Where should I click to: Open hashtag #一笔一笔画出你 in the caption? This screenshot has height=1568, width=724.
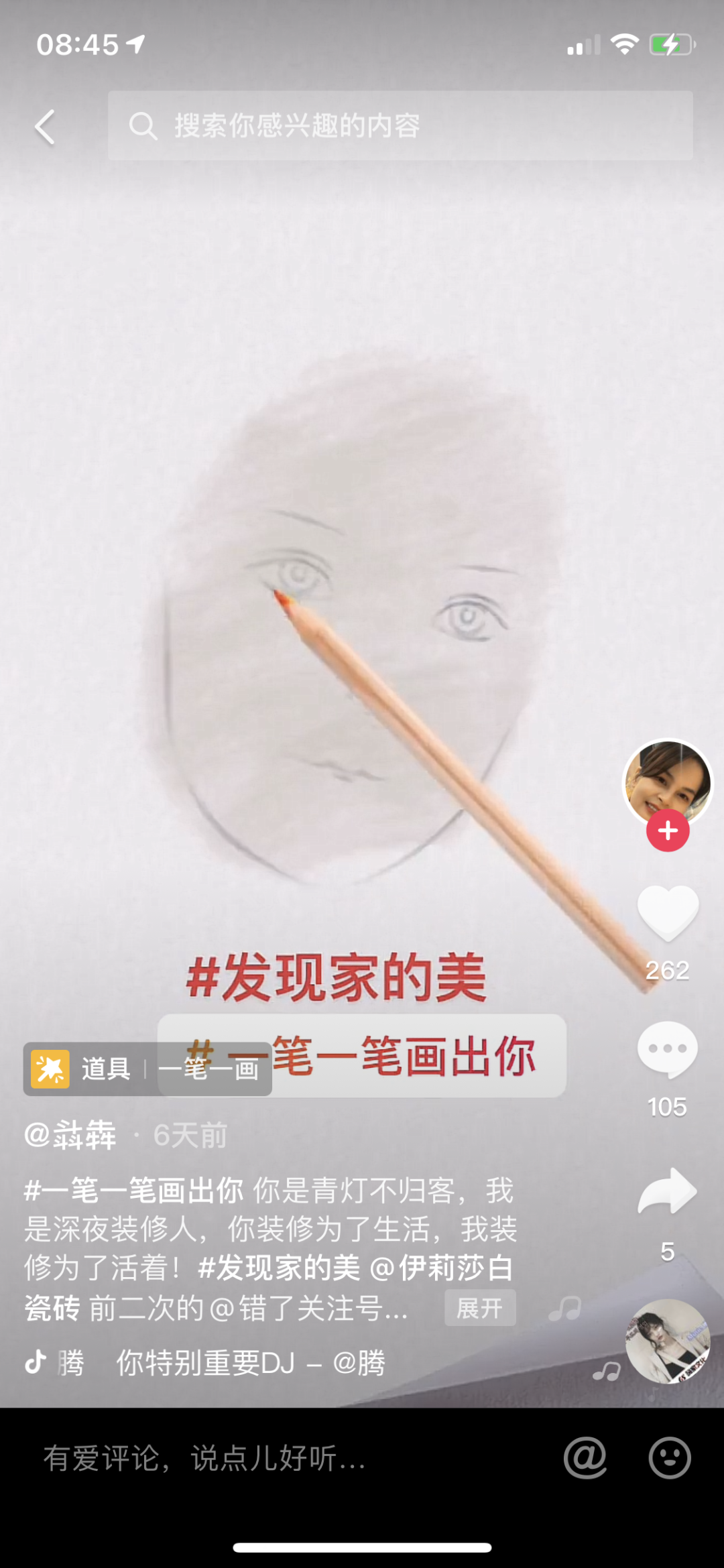click(134, 1191)
